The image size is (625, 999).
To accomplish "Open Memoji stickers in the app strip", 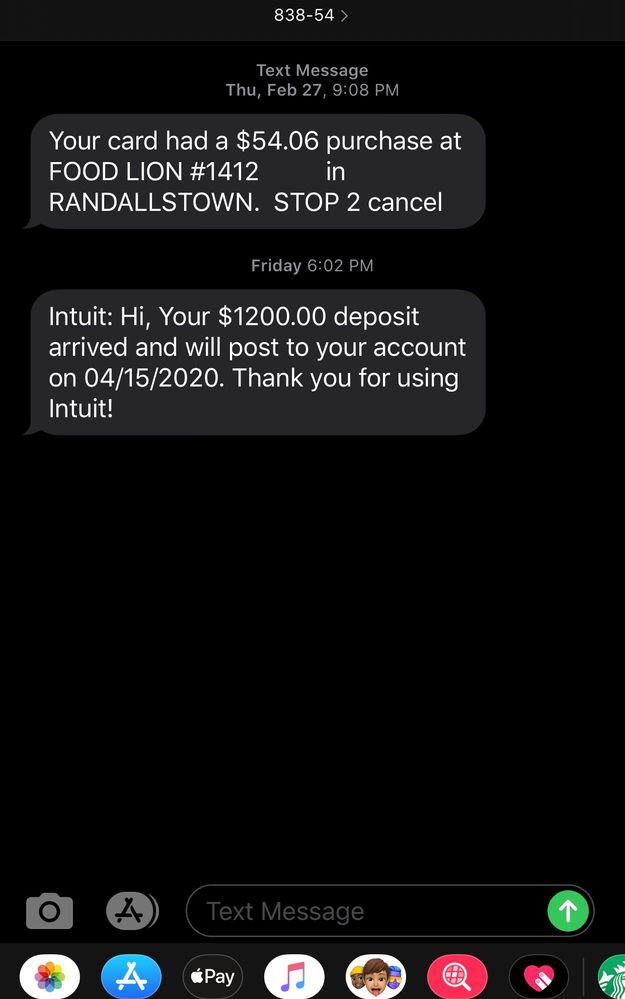I will pyautogui.click(x=376, y=976).
